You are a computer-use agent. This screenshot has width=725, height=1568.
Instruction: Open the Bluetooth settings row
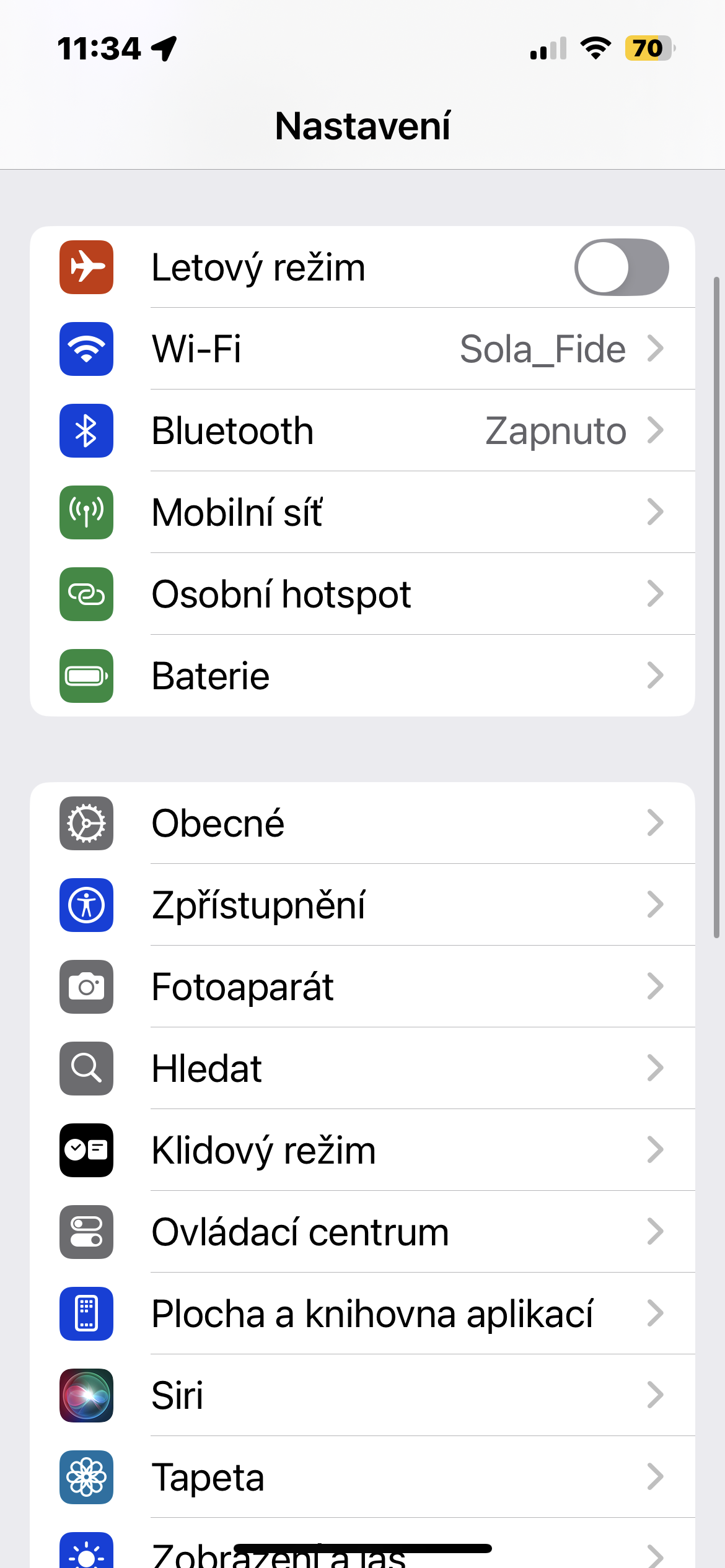click(x=362, y=431)
